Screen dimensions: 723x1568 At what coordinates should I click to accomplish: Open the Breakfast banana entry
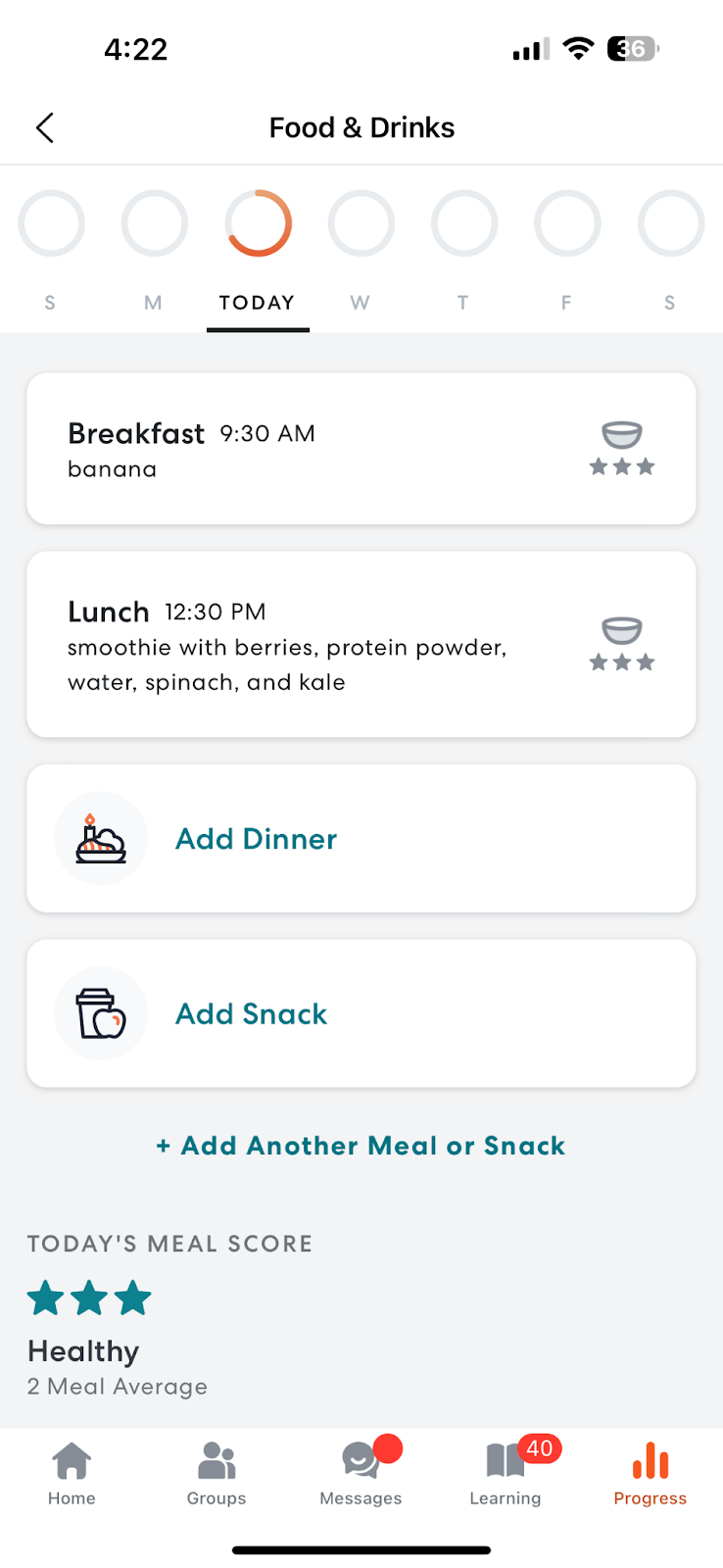pyautogui.click(x=361, y=449)
